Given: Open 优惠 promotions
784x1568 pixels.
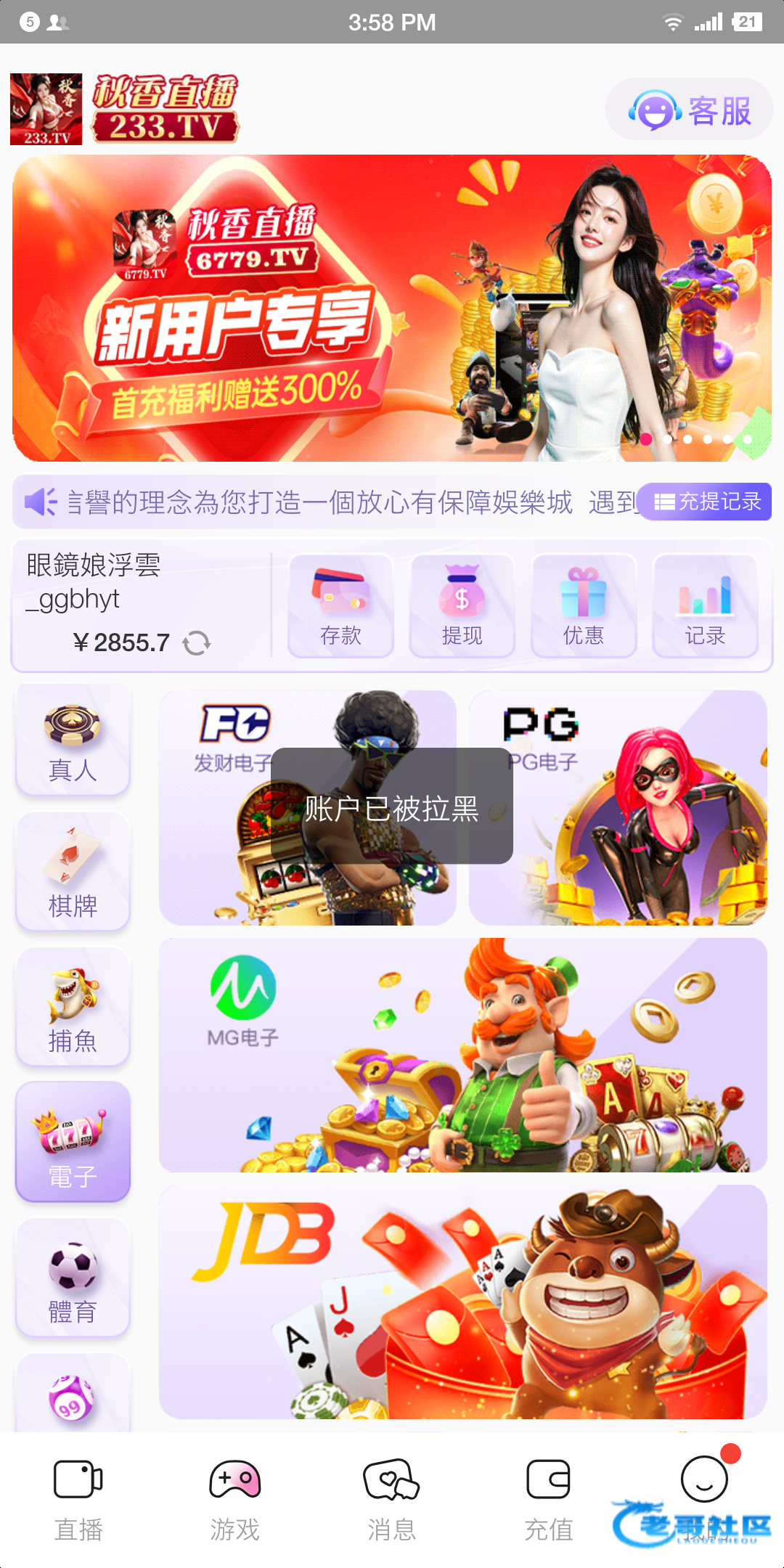Looking at the screenshot, I should tap(584, 606).
